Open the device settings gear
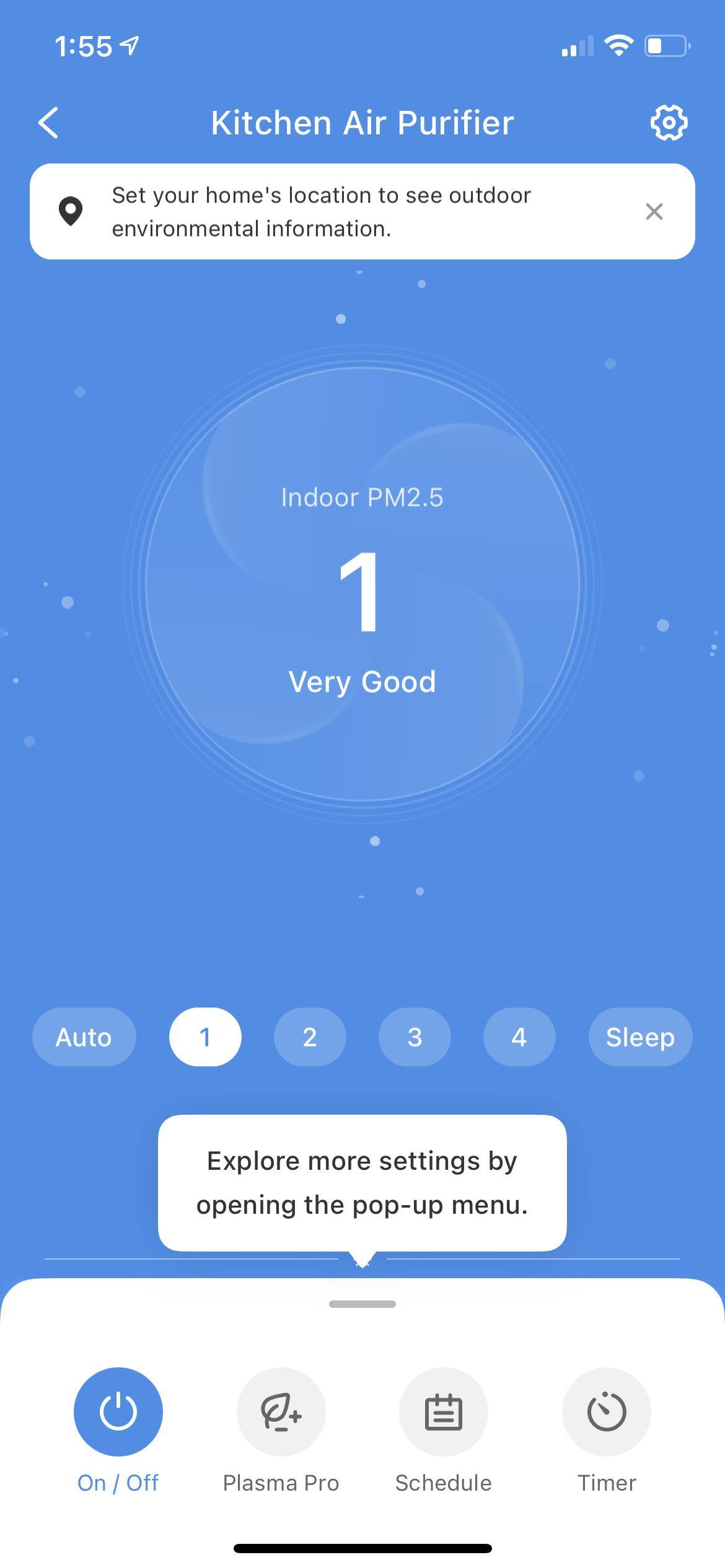Viewport: 725px width, 1568px height. pyautogui.click(x=669, y=123)
